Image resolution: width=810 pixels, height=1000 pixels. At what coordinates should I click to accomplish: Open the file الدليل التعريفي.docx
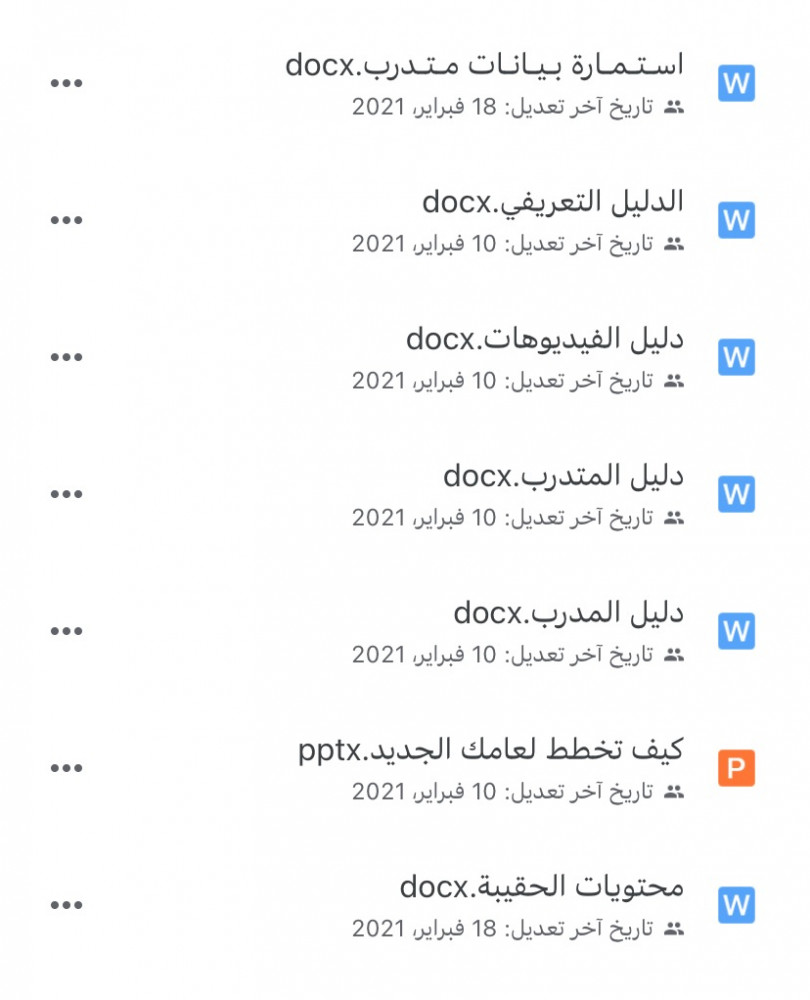pos(553,203)
